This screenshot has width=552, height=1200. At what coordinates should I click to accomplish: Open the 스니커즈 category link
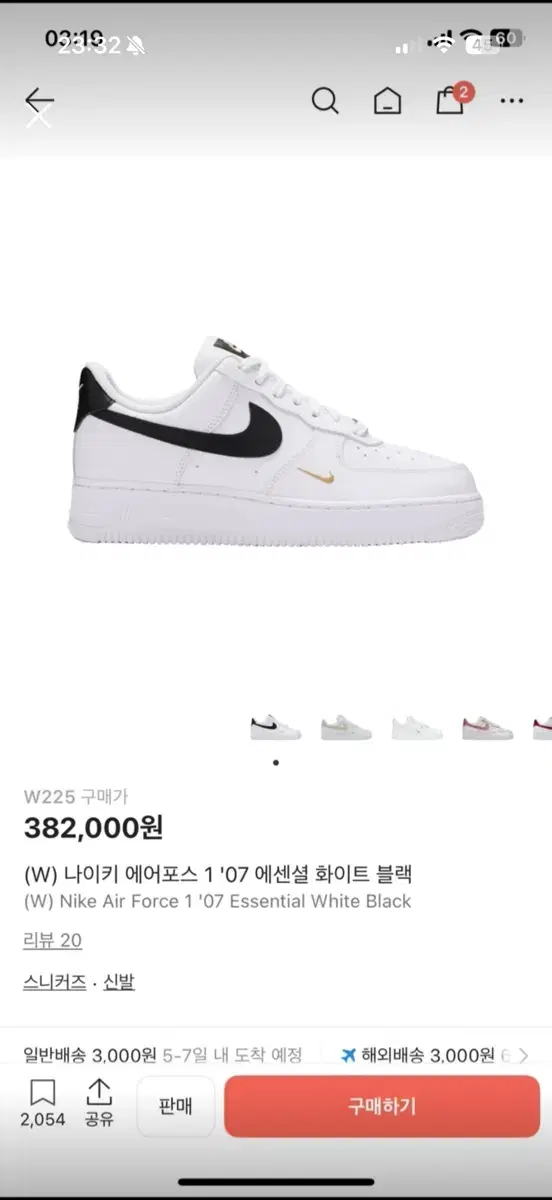point(54,982)
